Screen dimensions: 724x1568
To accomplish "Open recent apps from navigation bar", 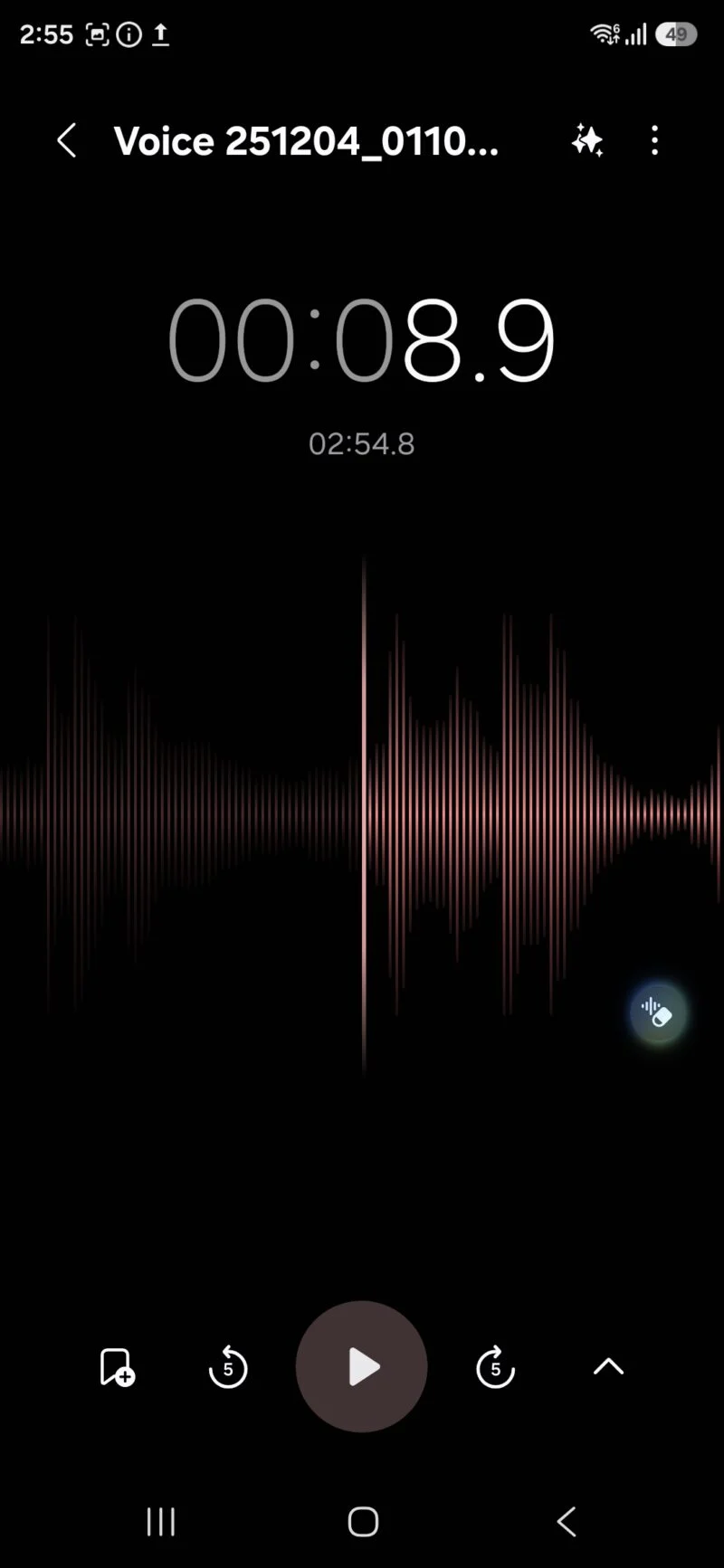I will point(161,1522).
